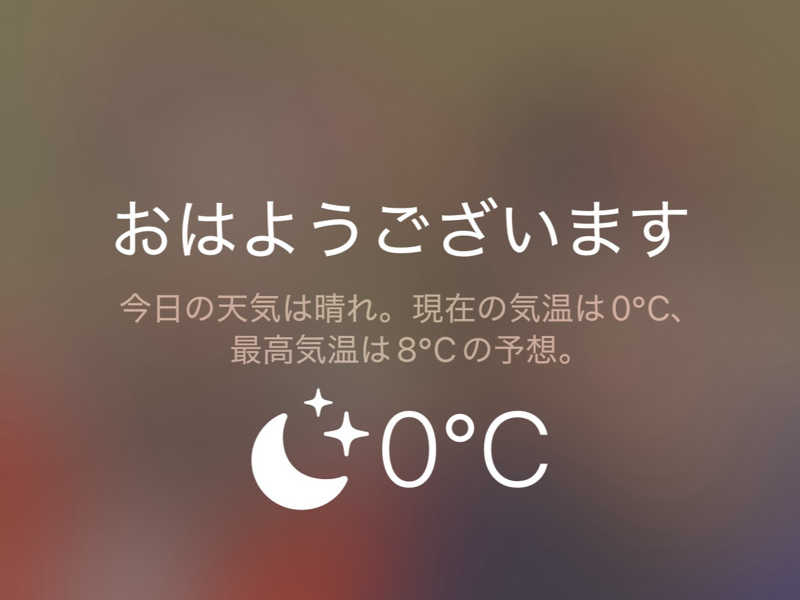
Task: Open the 0°C weather forecast widget
Action: (400, 448)
